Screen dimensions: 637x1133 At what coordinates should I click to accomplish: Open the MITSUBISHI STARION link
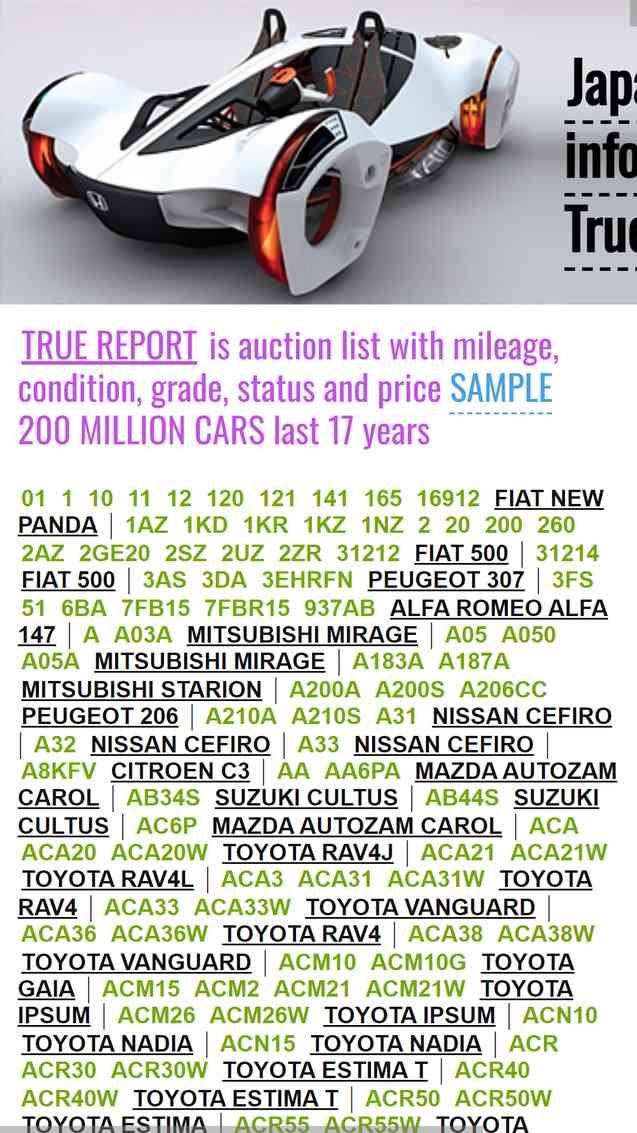142,689
